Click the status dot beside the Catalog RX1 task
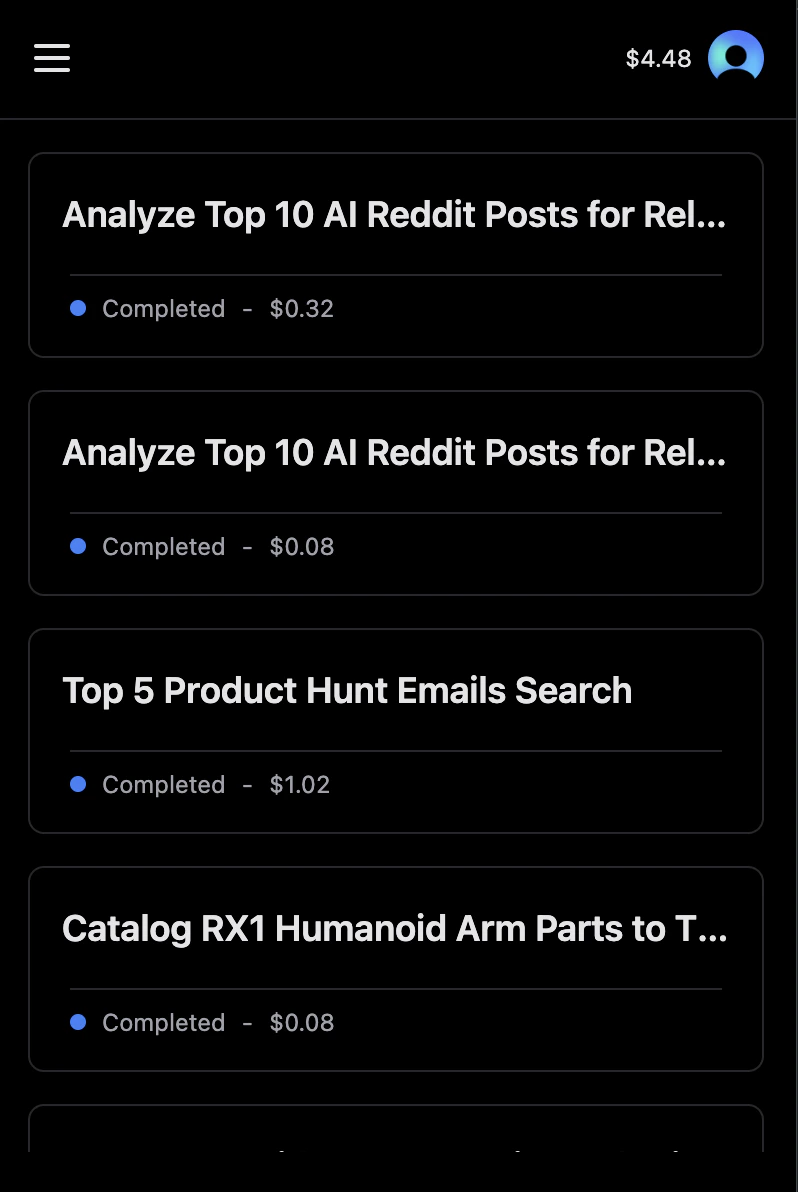 77,1022
